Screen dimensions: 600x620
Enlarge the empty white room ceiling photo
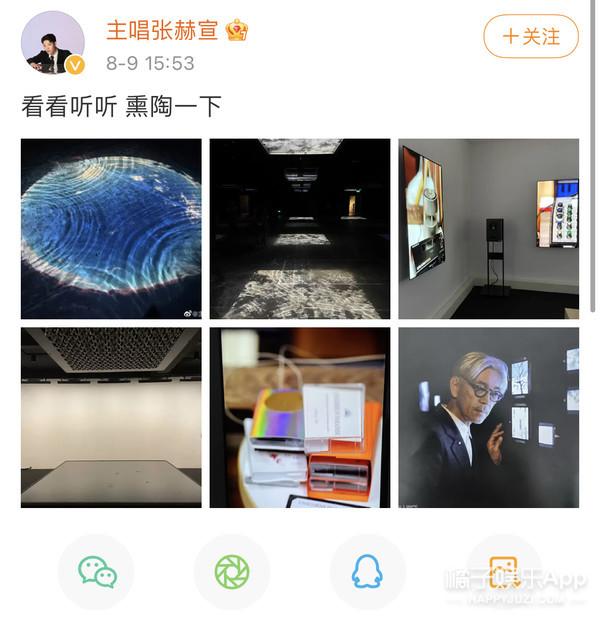pos(111,417)
